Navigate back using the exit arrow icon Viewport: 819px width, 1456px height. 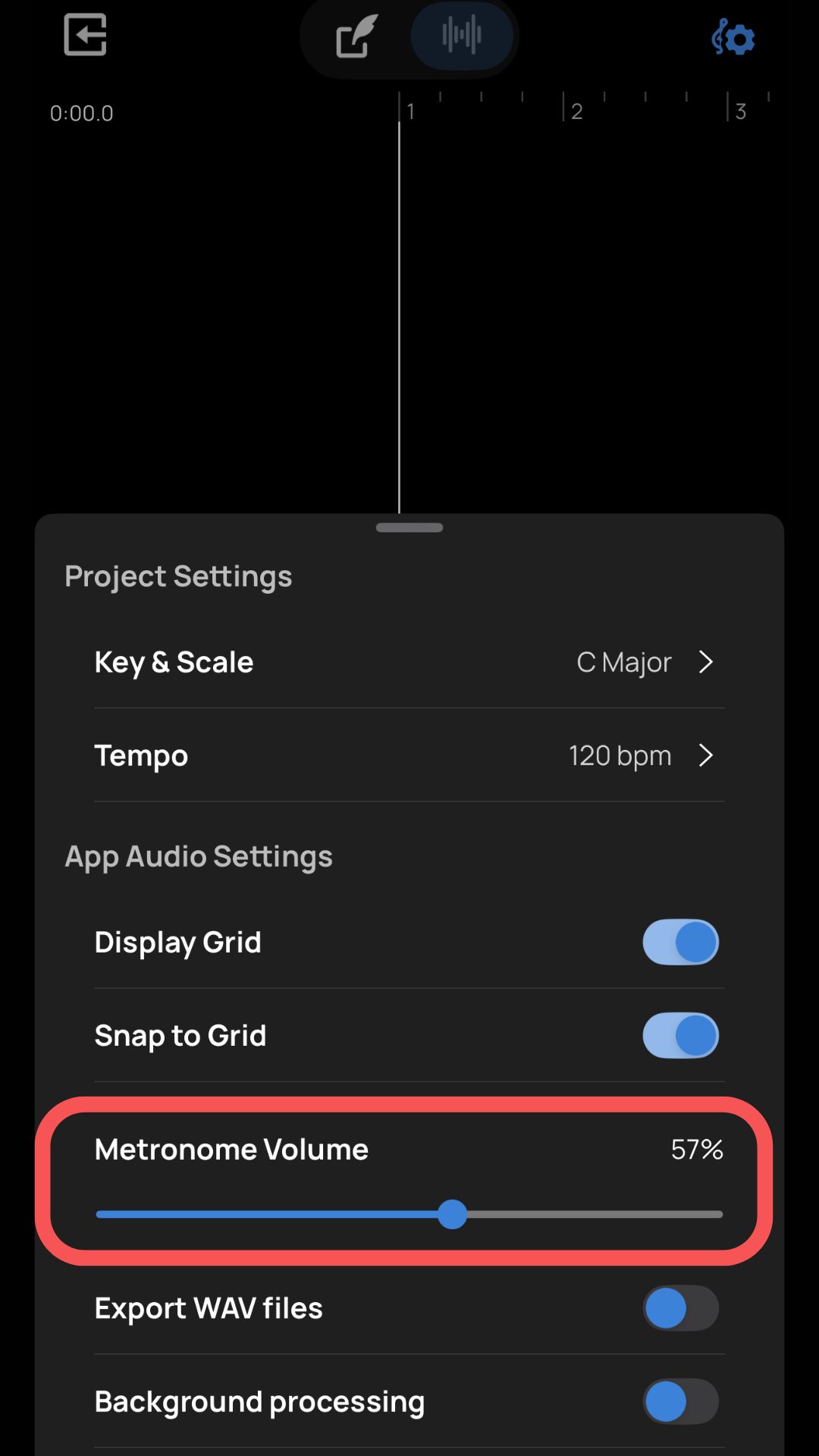83,35
